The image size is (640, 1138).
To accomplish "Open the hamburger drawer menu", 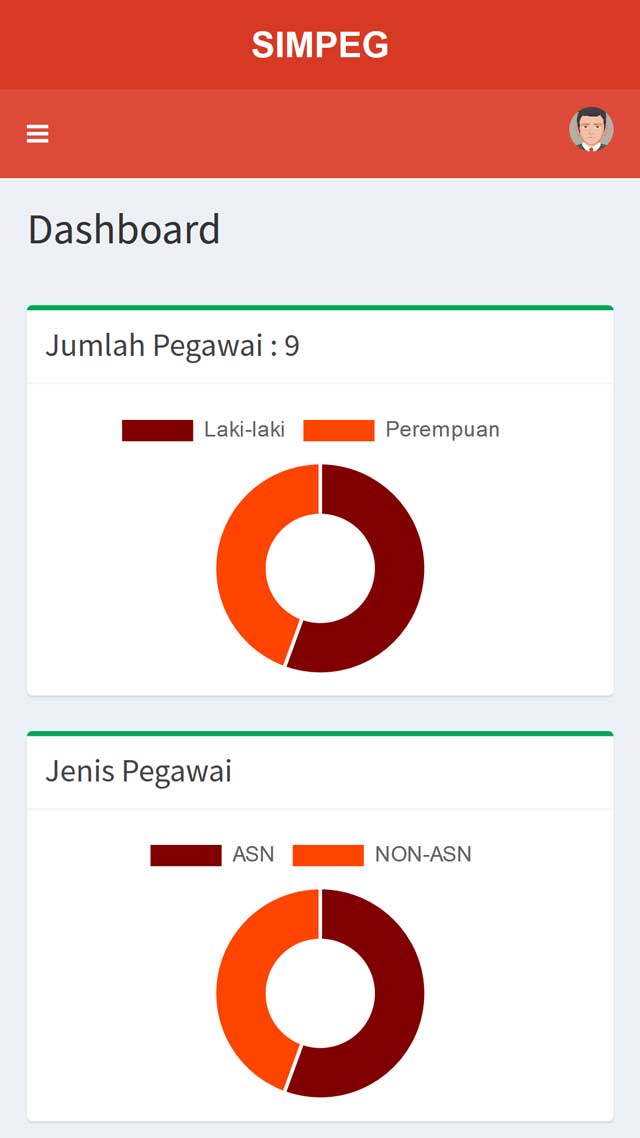I will (x=38, y=134).
